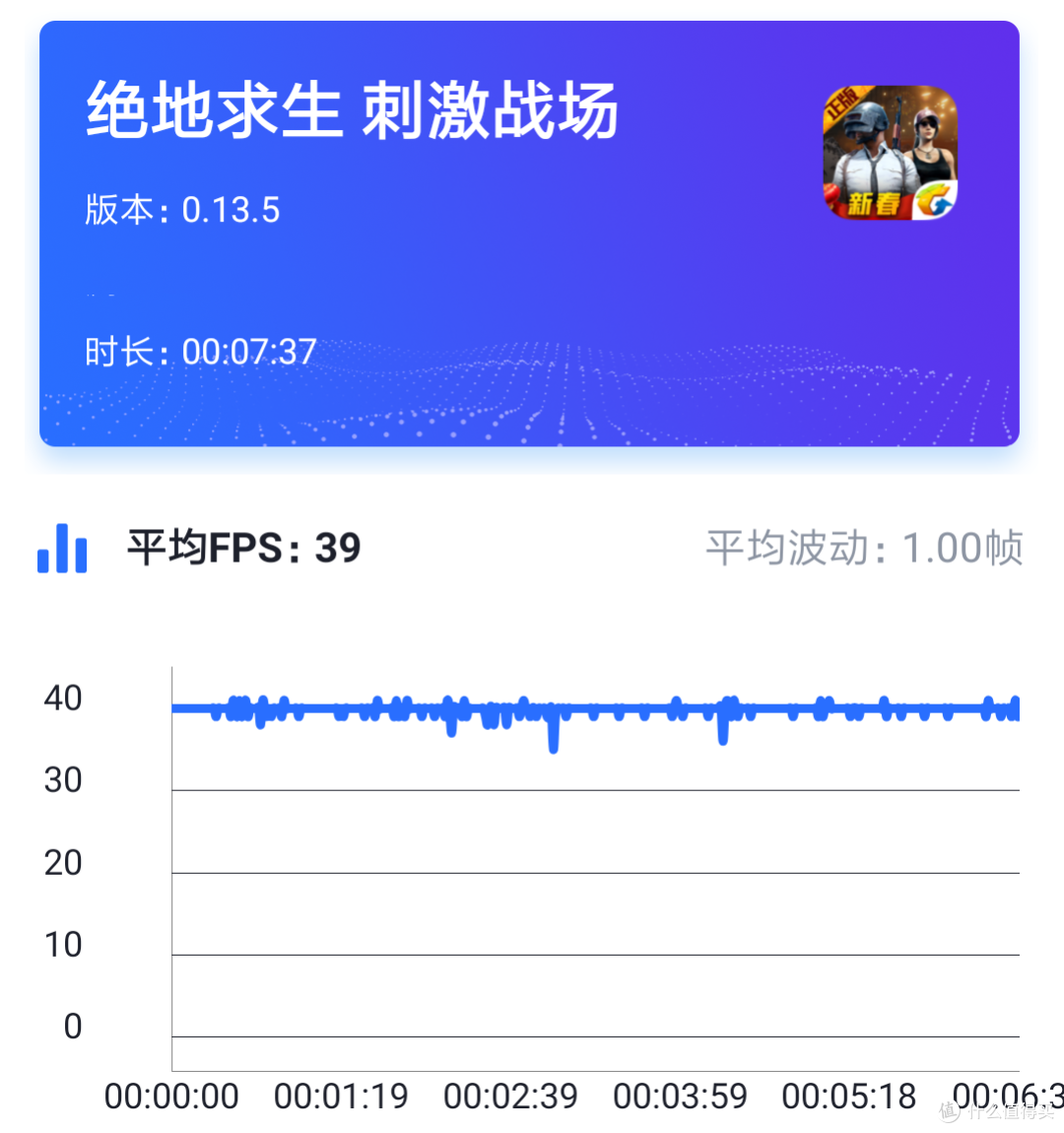Click the blue FPS line in the chart
The image size is (1064, 1133).
[591, 707]
